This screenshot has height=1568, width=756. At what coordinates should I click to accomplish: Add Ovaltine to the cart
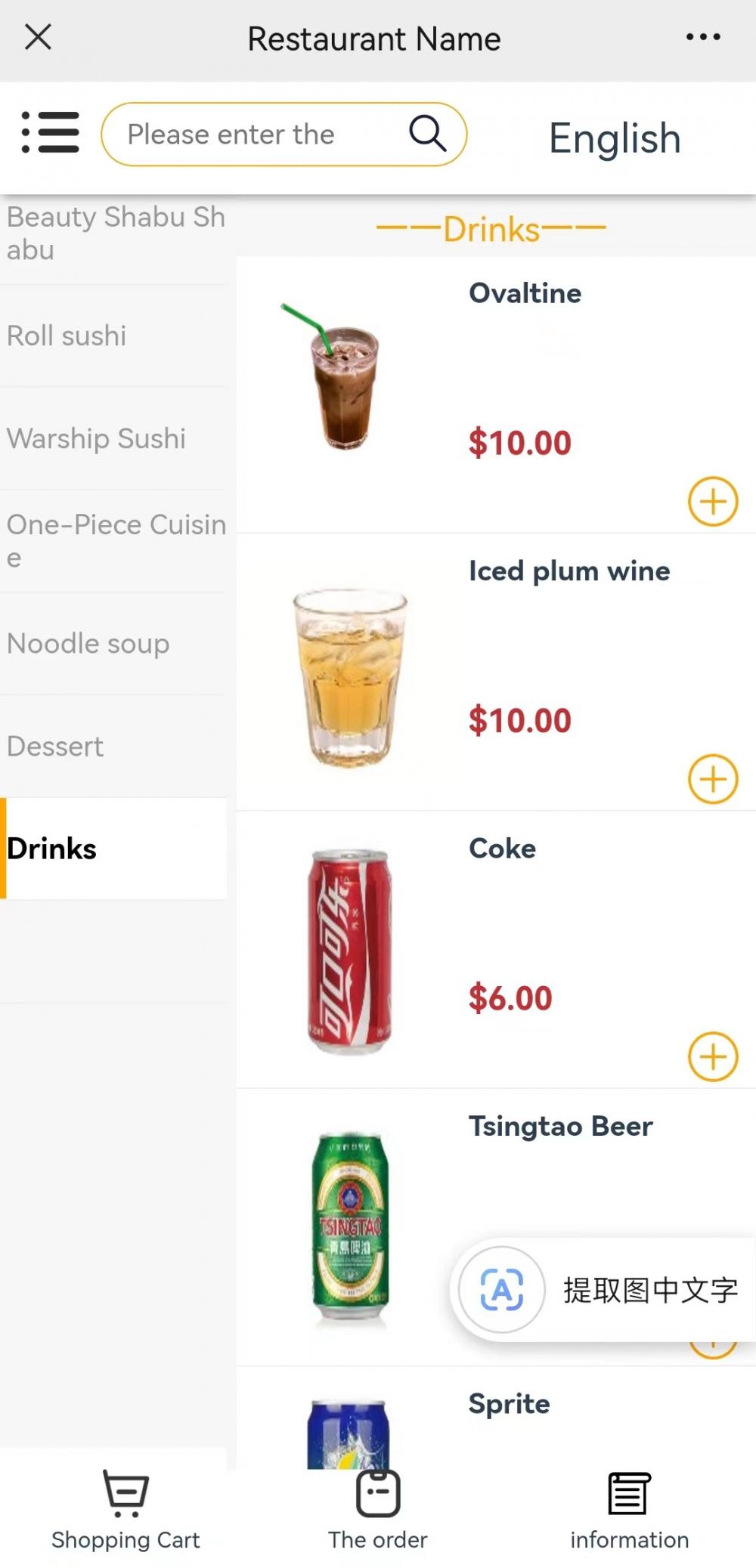point(712,501)
